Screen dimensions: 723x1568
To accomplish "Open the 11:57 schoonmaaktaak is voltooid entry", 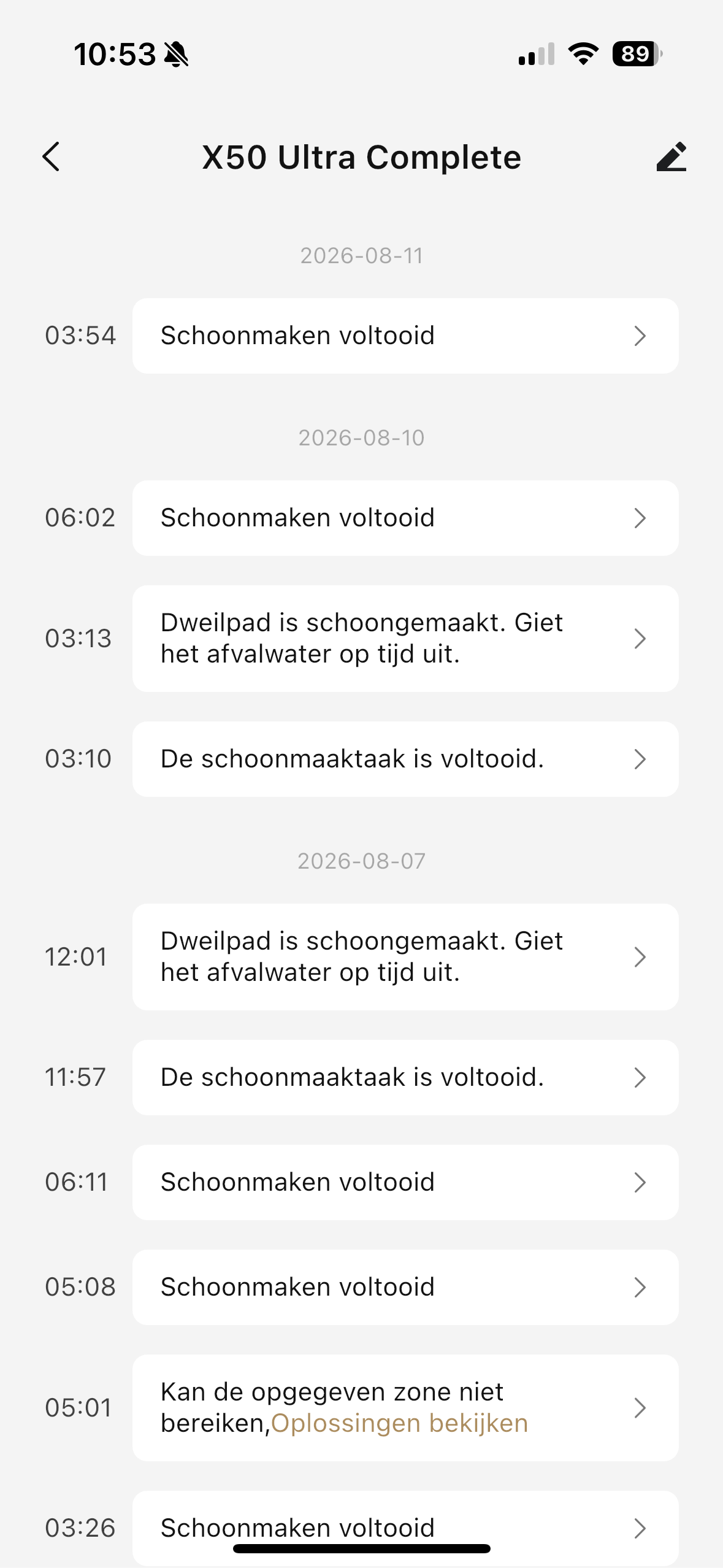I will (x=405, y=1078).
